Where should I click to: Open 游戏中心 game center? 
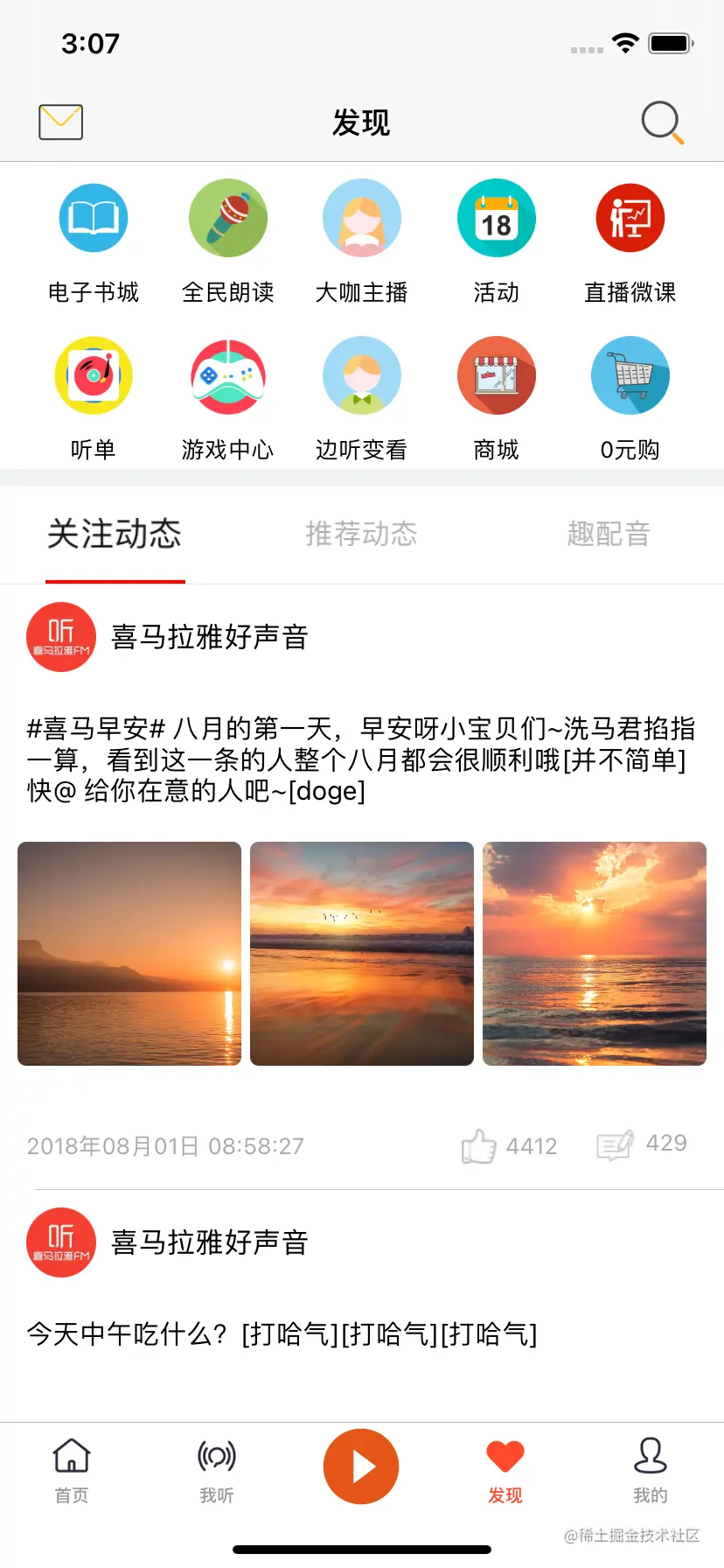point(228,376)
